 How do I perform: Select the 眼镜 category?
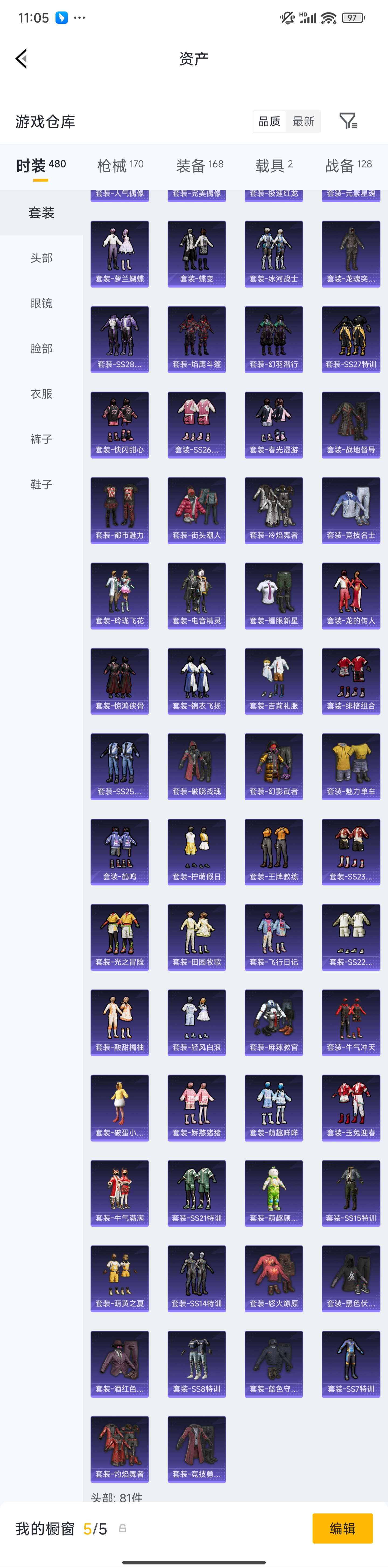41,303
